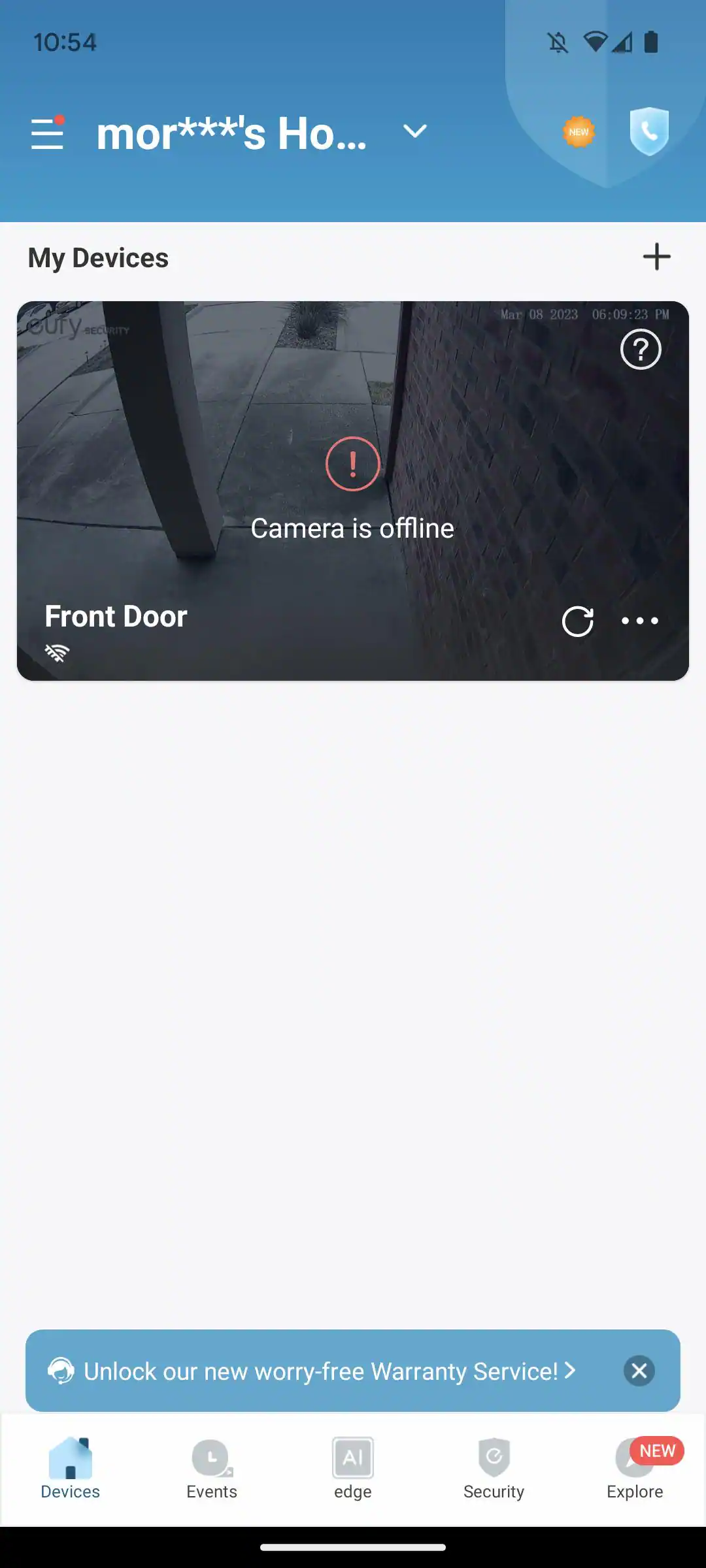Viewport: 706px width, 1568px height.
Task: Open the emergency call shield icon
Action: coord(648,131)
